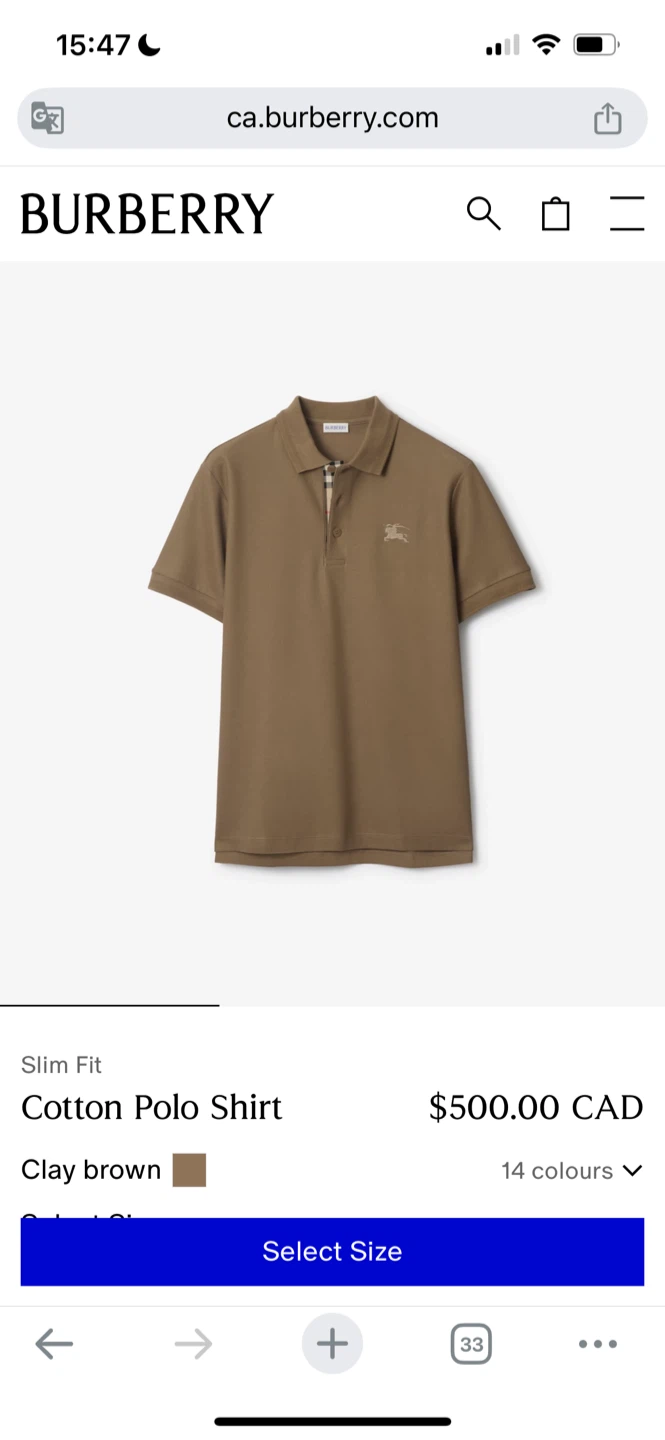Open the Burberry search icon
Image resolution: width=665 pixels, height=1440 pixels.
point(483,213)
